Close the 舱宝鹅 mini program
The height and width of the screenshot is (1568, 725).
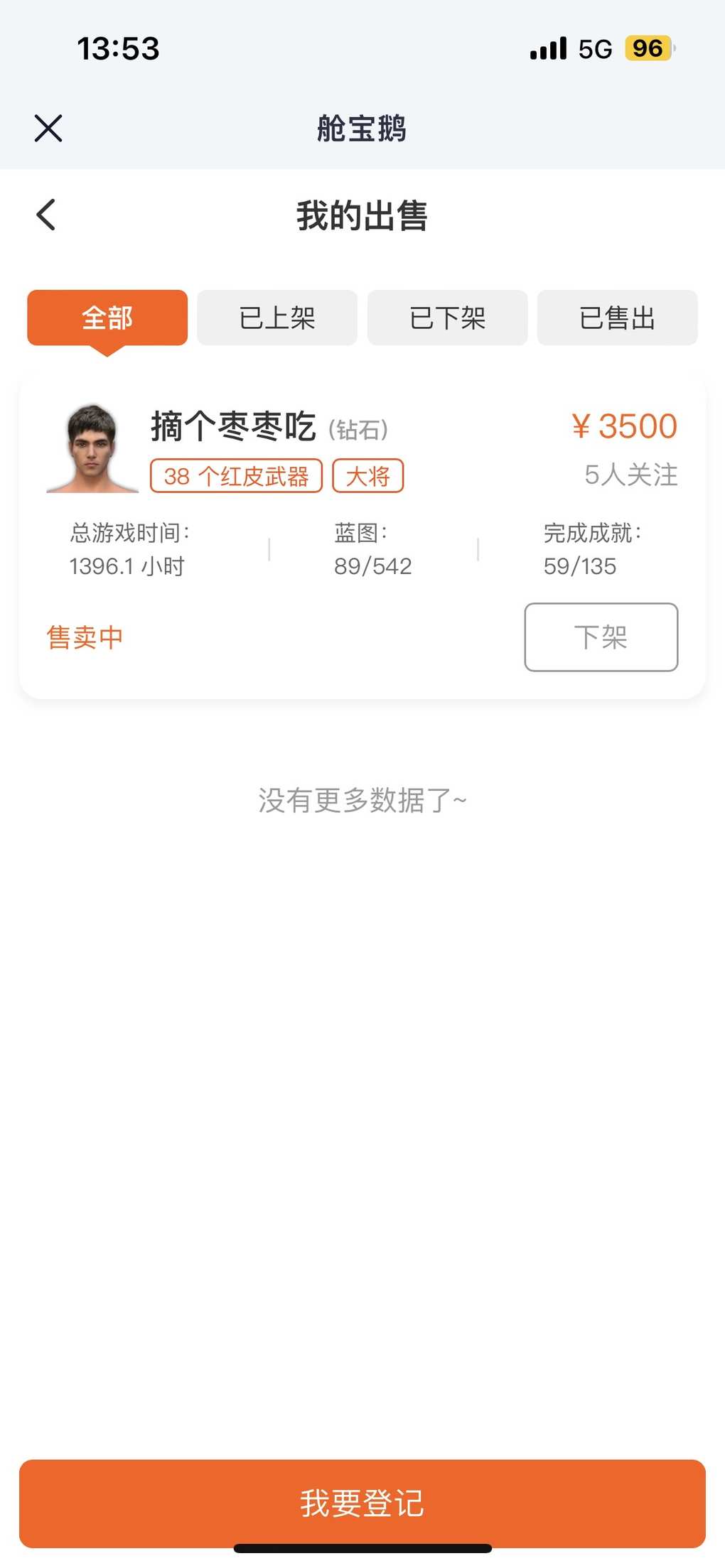point(48,129)
